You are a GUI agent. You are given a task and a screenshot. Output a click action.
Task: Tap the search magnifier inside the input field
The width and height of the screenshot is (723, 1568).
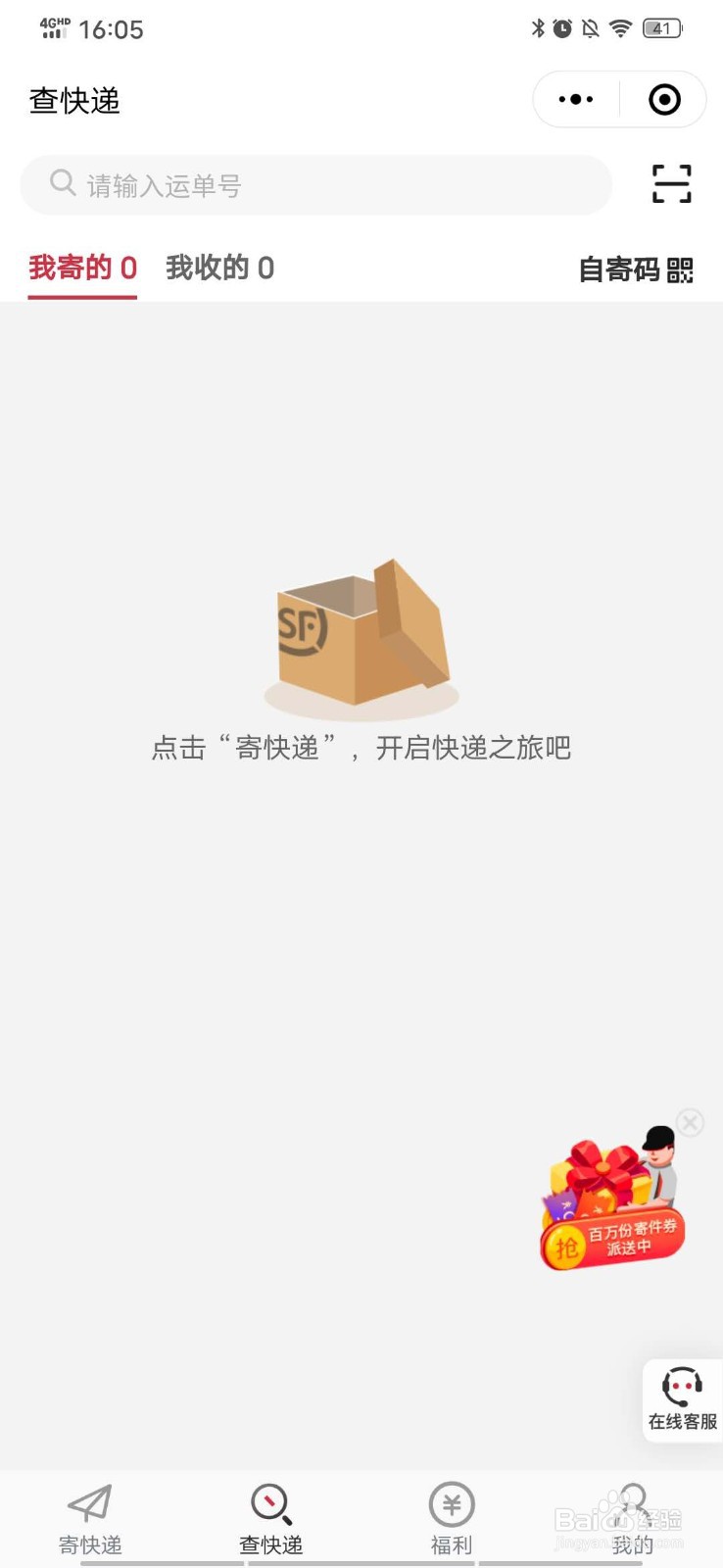click(x=62, y=184)
